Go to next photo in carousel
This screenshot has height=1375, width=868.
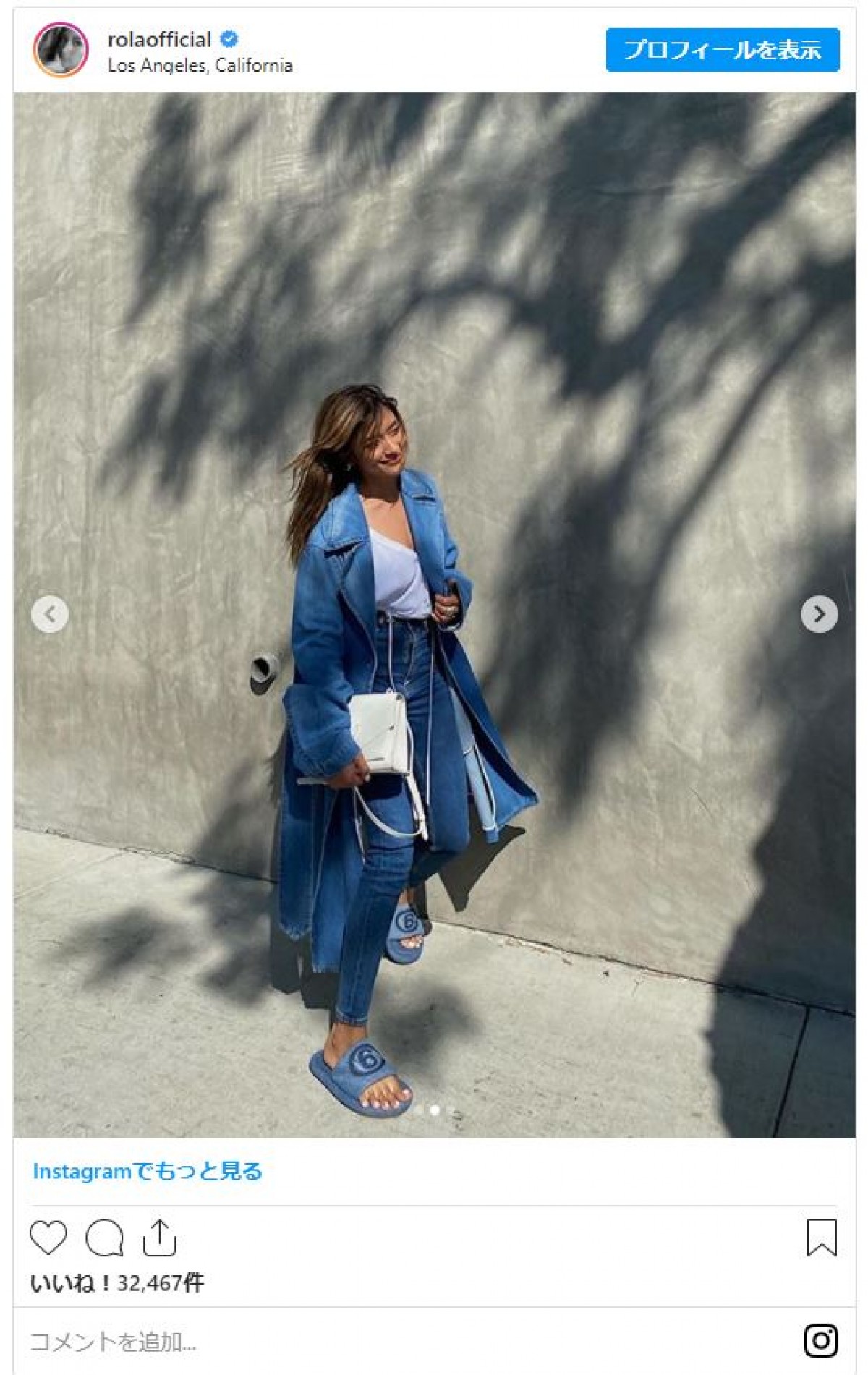click(819, 614)
